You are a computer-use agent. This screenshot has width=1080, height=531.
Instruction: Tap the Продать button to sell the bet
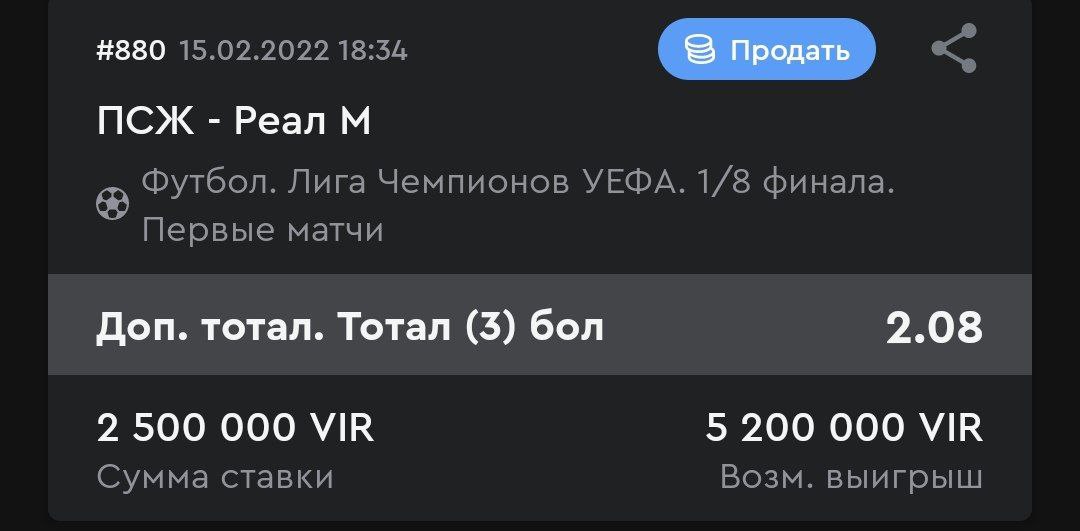[x=766, y=50]
